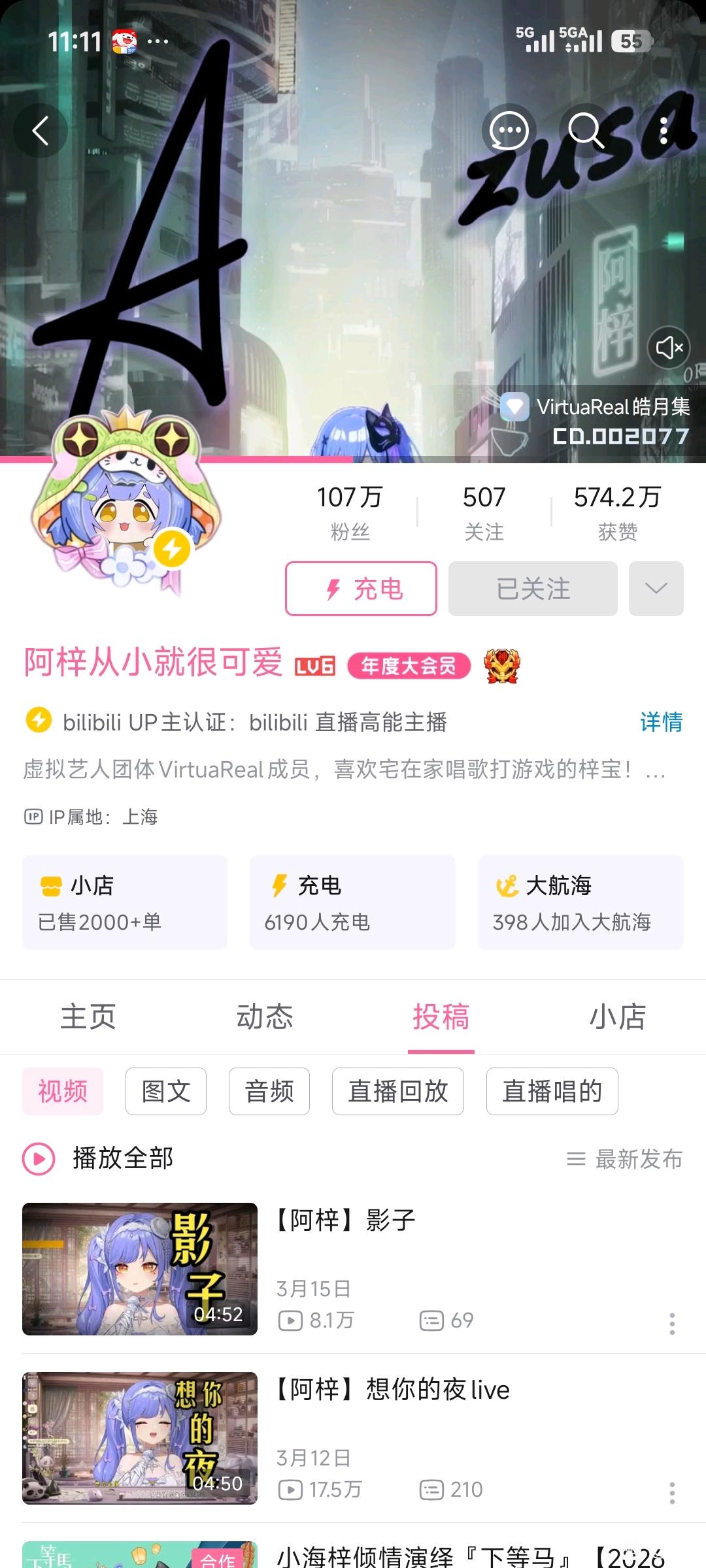
Task: Expand the dropdown arrow beside 已关注
Action: pyautogui.click(x=656, y=589)
